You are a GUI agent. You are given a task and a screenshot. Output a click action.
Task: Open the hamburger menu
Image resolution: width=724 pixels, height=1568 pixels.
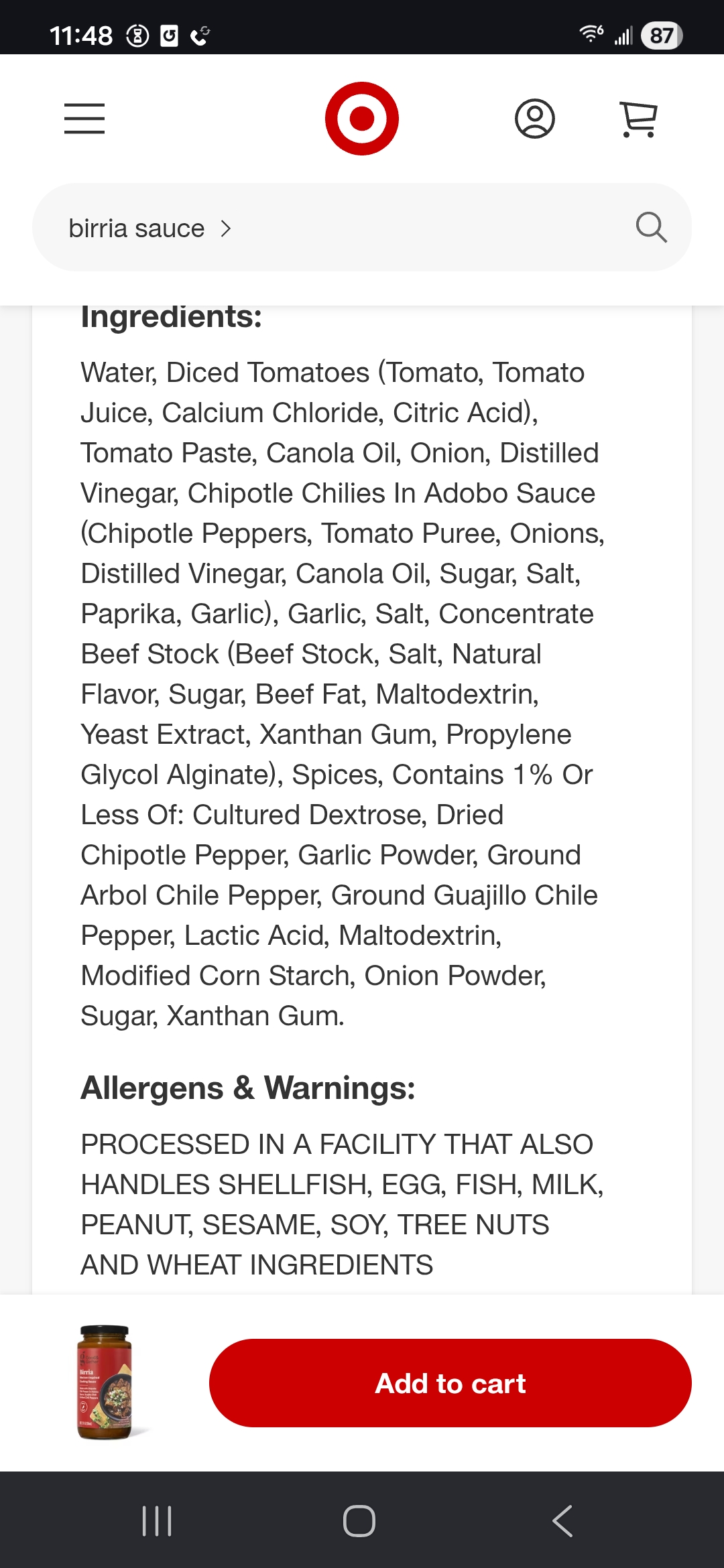click(x=84, y=119)
